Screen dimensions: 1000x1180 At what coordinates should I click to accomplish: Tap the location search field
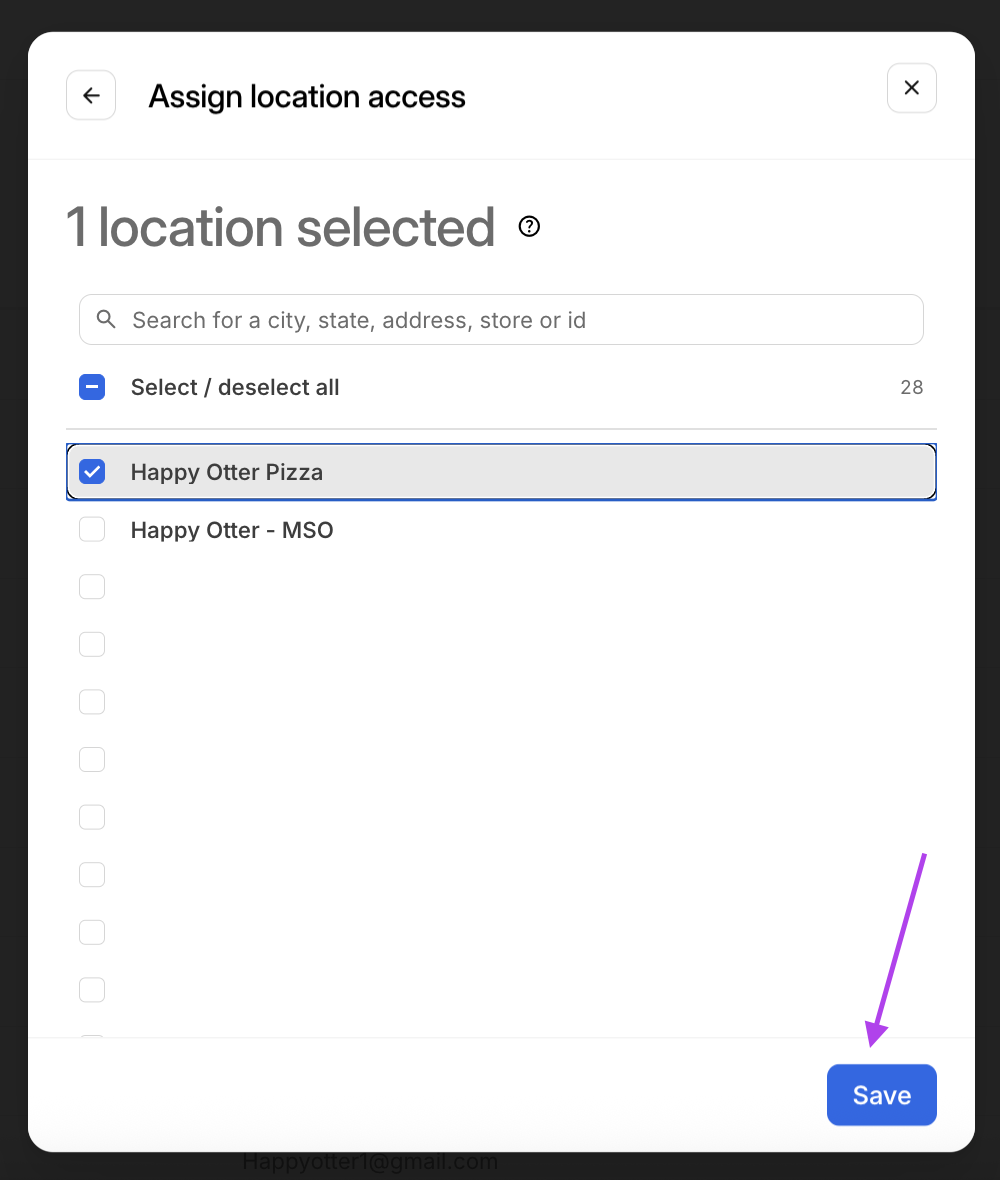(x=500, y=320)
